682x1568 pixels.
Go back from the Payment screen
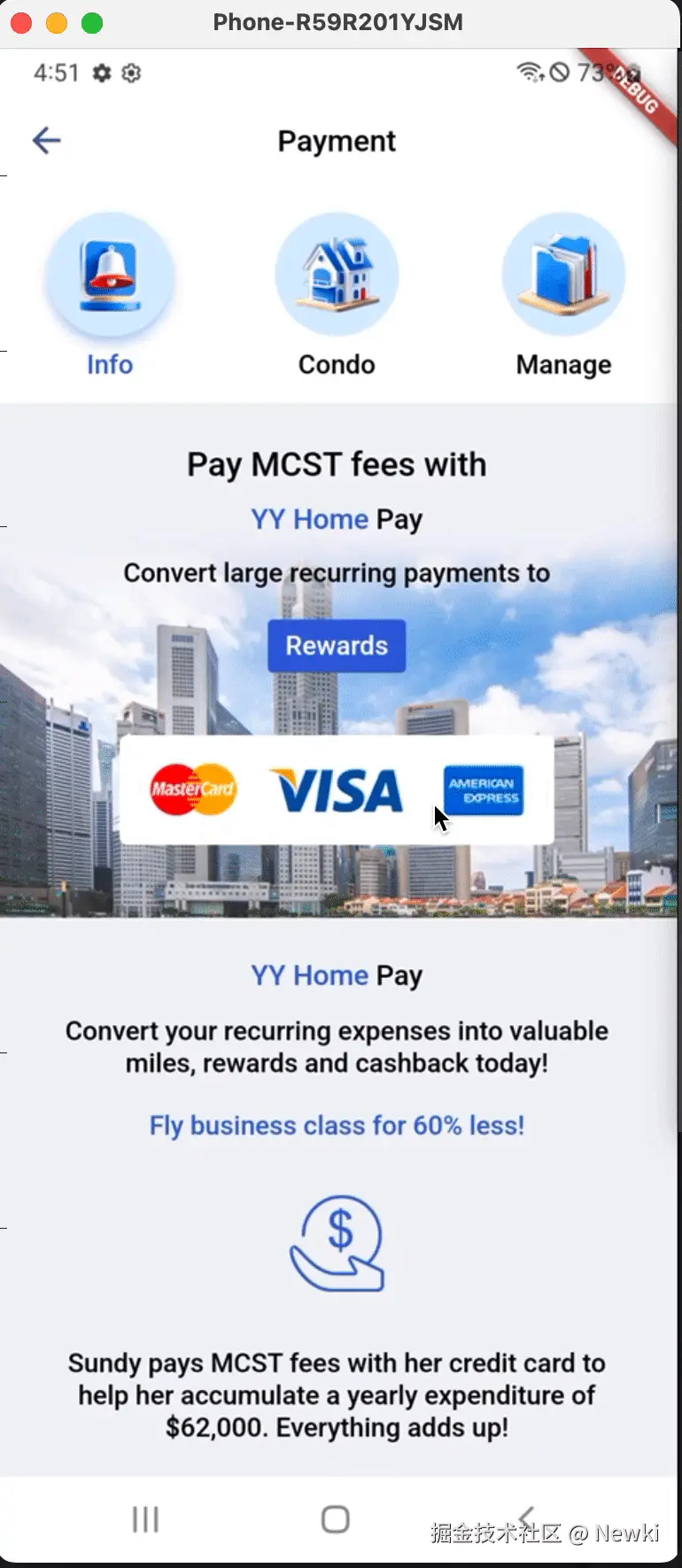pos(46,140)
